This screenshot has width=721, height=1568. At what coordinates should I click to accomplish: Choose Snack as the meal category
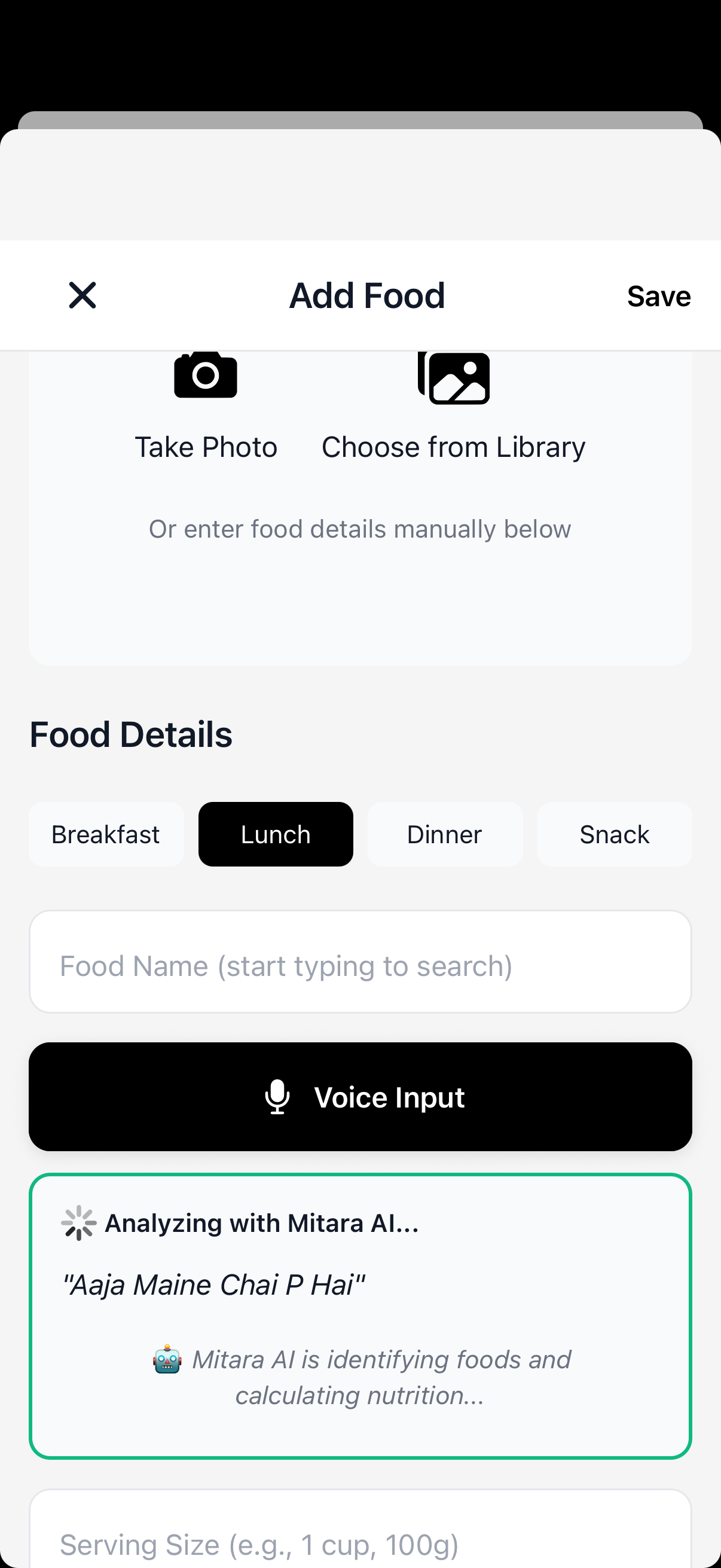[x=615, y=834]
